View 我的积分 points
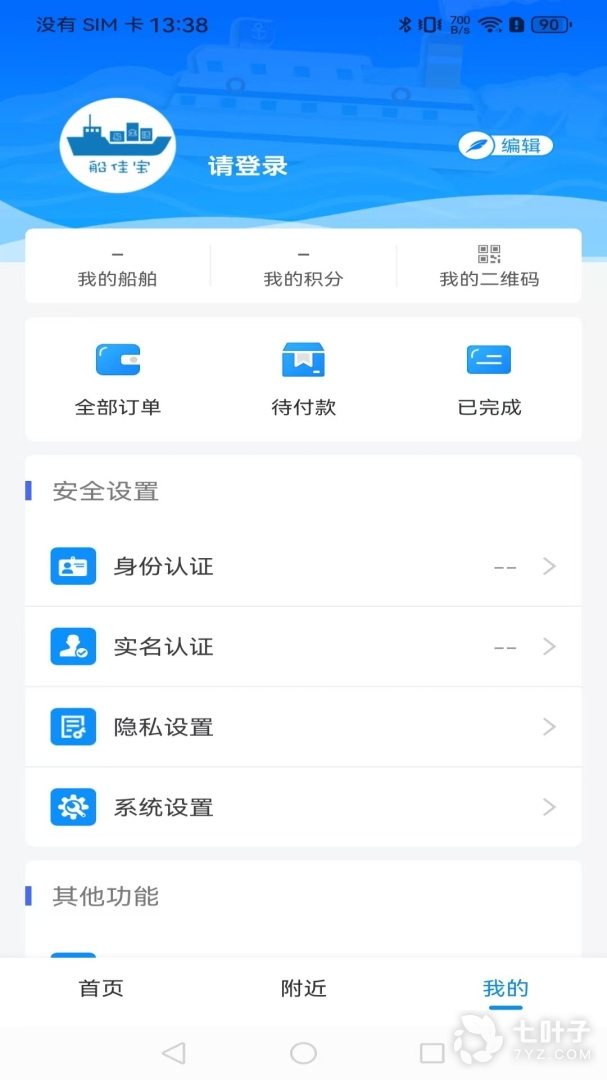 (x=303, y=267)
